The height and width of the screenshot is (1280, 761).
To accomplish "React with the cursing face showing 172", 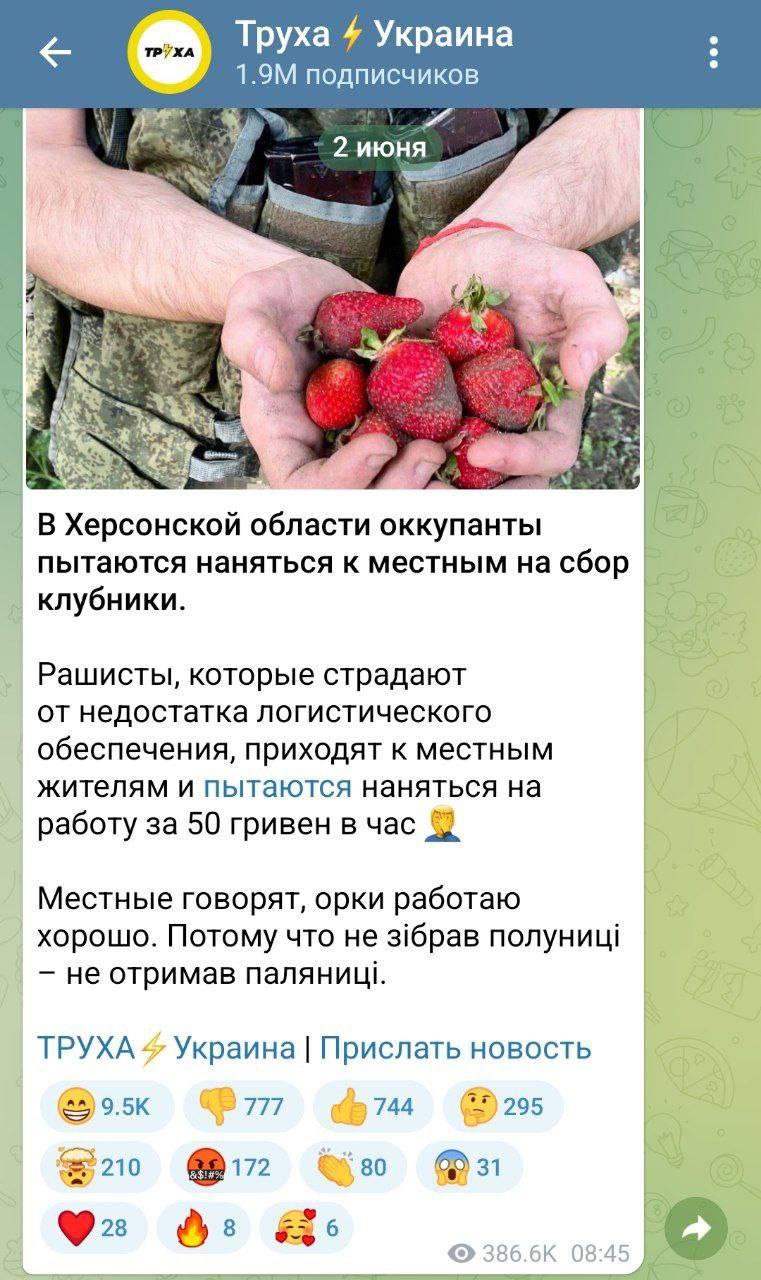I will 228,1167.
